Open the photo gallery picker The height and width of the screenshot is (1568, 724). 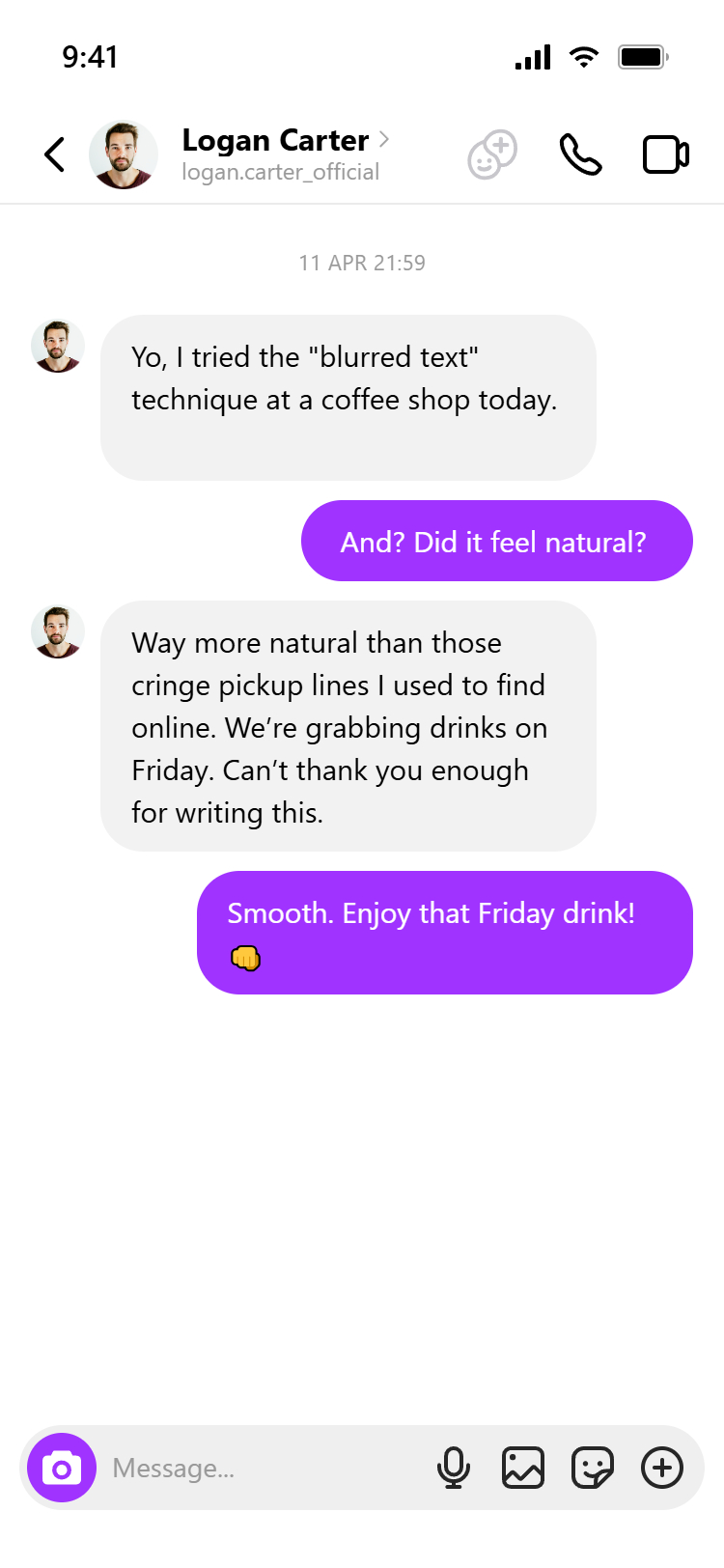(522, 1468)
